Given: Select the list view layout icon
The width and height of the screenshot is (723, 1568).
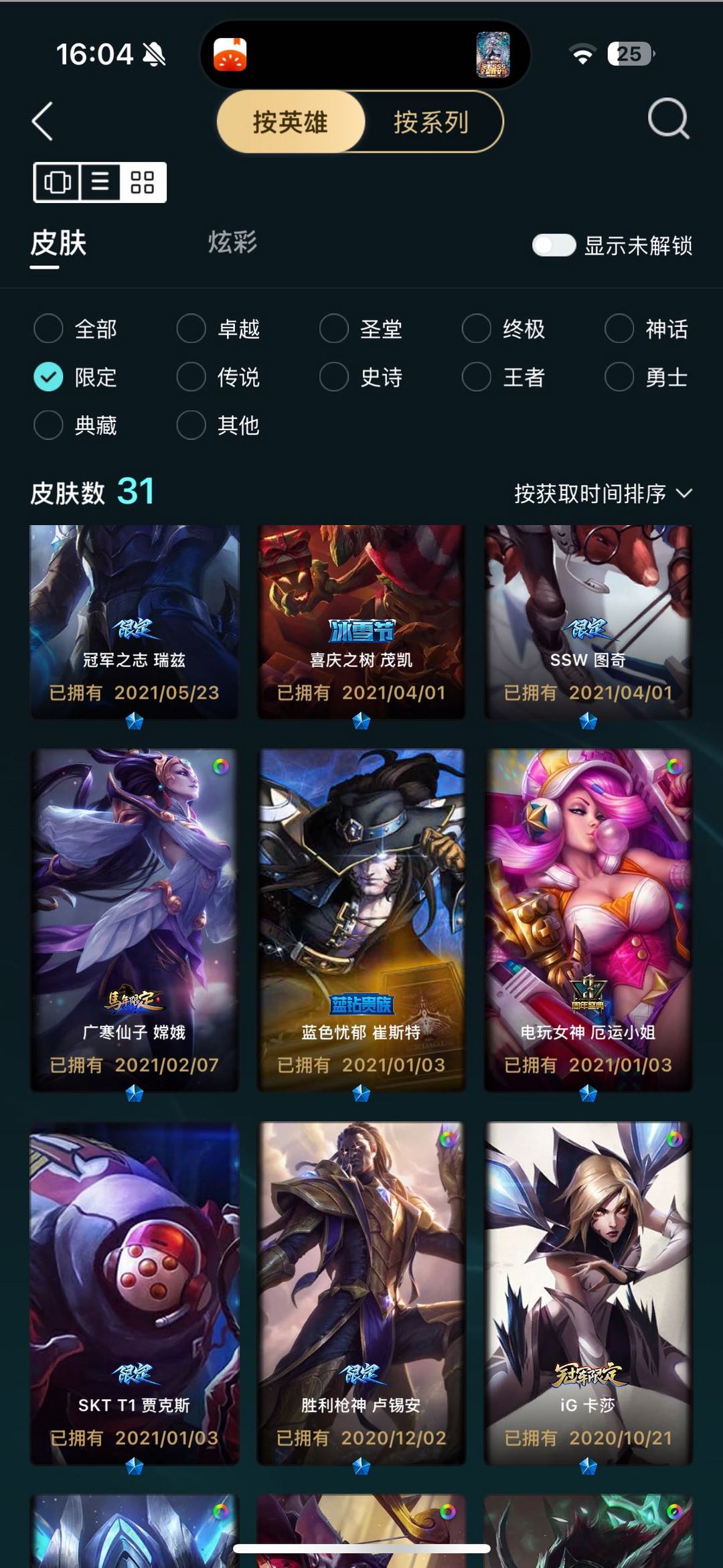Looking at the screenshot, I should pos(100,182).
